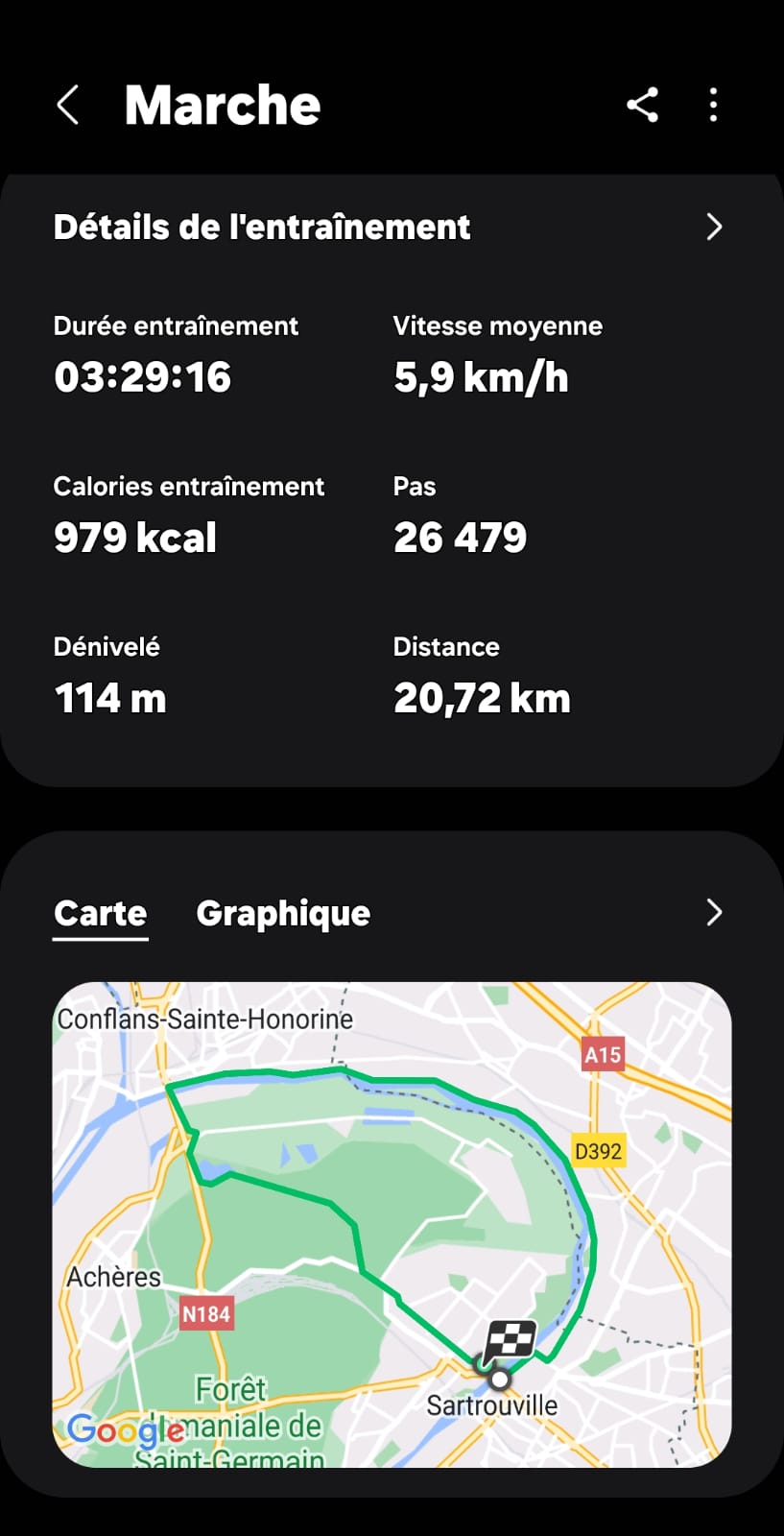
Task: Select the Carte tab
Action: pyautogui.click(x=101, y=913)
